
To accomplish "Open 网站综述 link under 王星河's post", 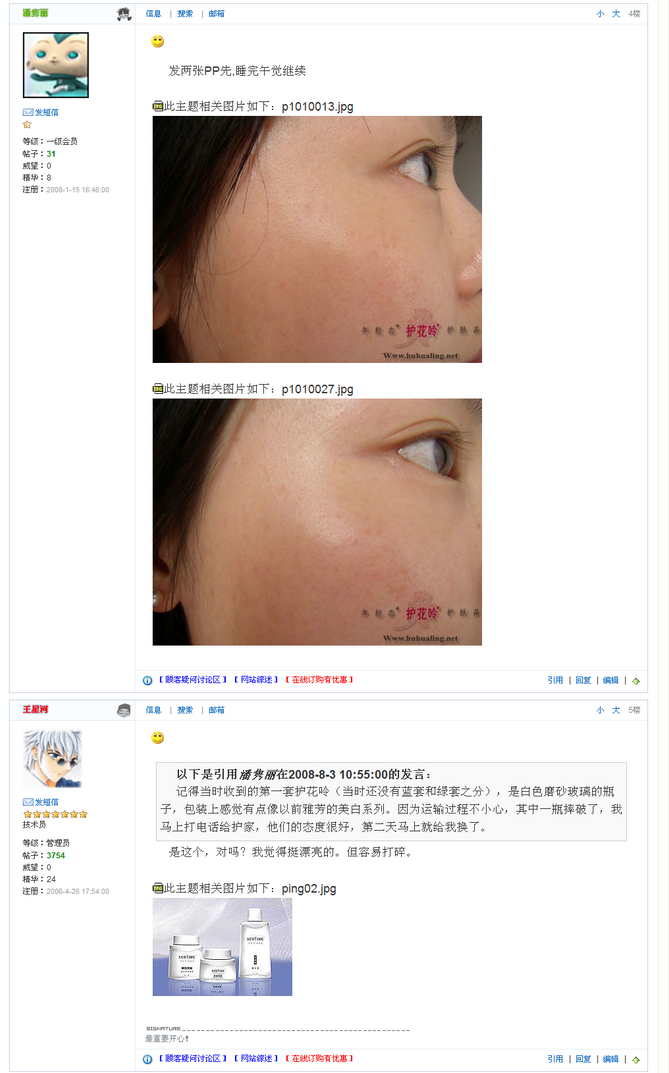I will click(x=257, y=1058).
